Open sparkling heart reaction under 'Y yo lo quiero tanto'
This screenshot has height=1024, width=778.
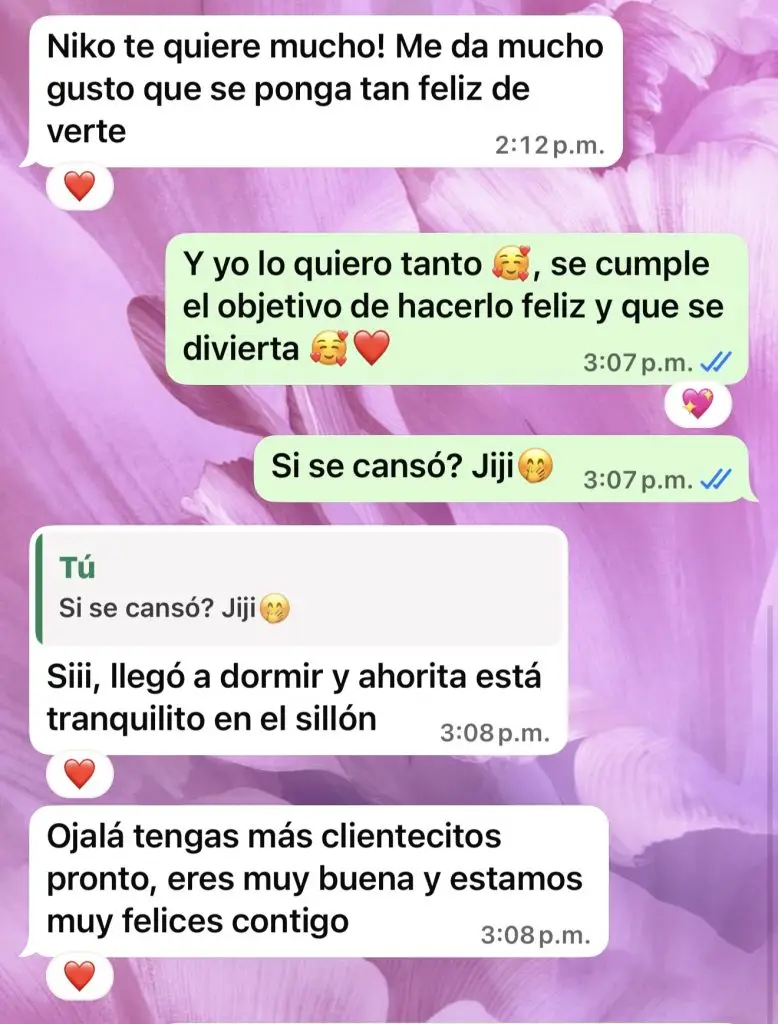[697, 403]
